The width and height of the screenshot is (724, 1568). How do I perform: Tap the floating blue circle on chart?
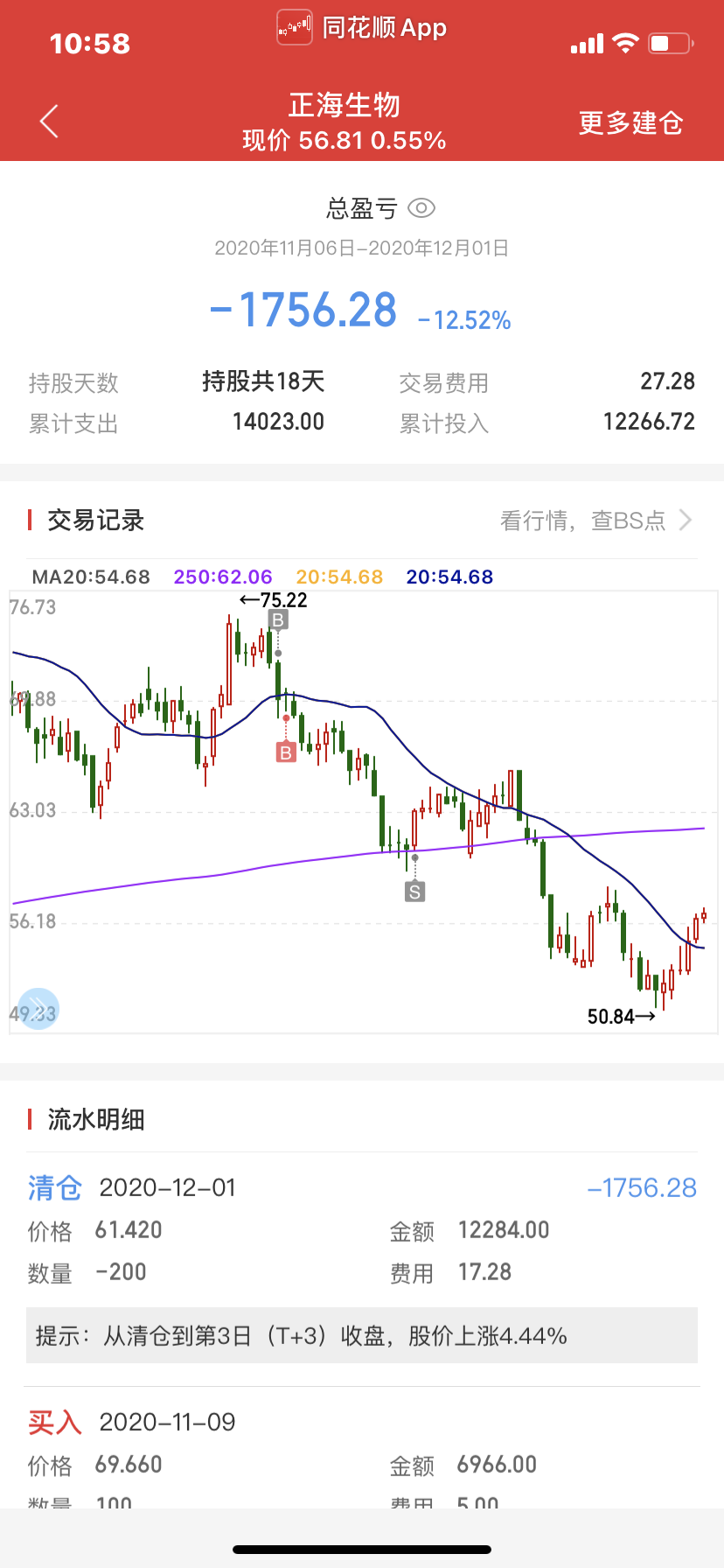[38, 1009]
